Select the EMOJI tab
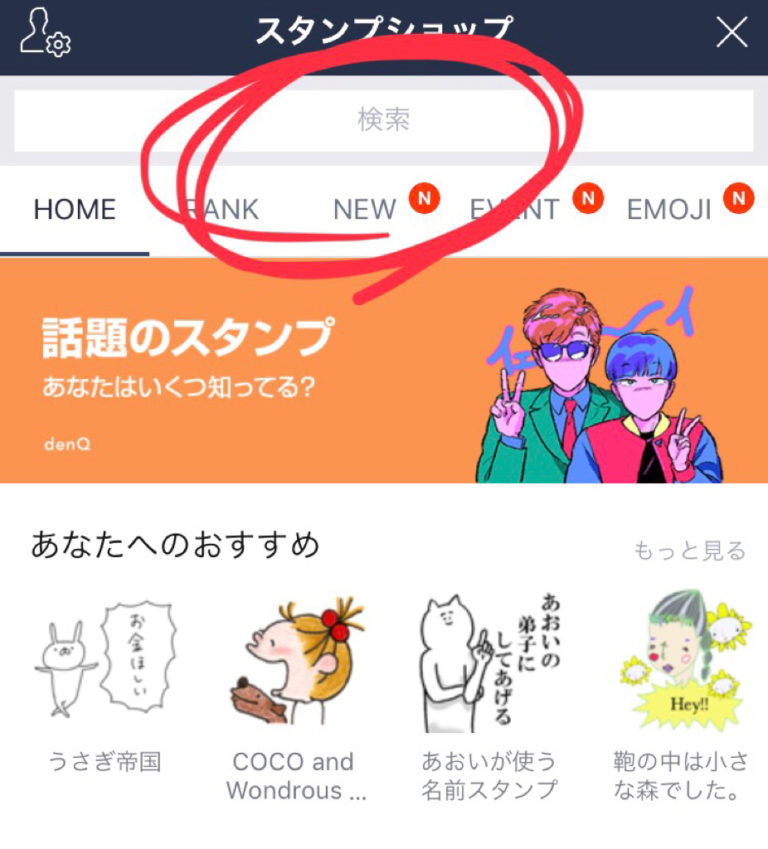This screenshot has width=768, height=849. 669,209
